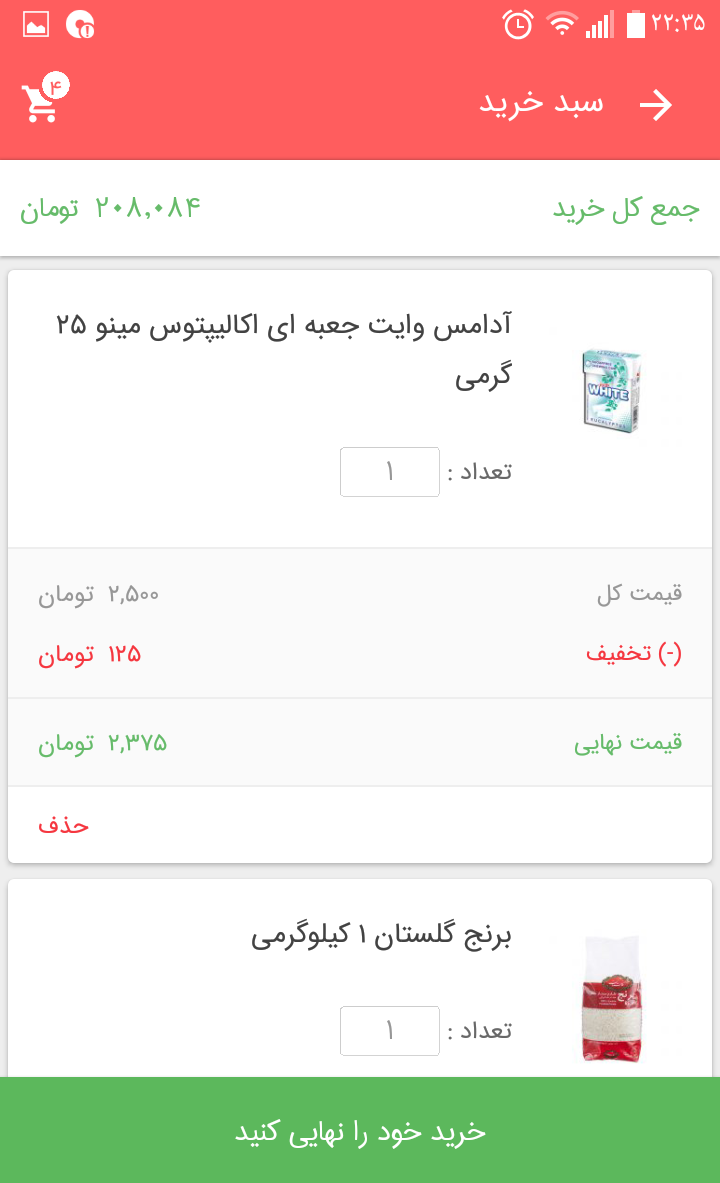This screenshot has width=720, height=1183.
Task: Select the quantity field for the rice item
Action: click(x=390, y=1030)
